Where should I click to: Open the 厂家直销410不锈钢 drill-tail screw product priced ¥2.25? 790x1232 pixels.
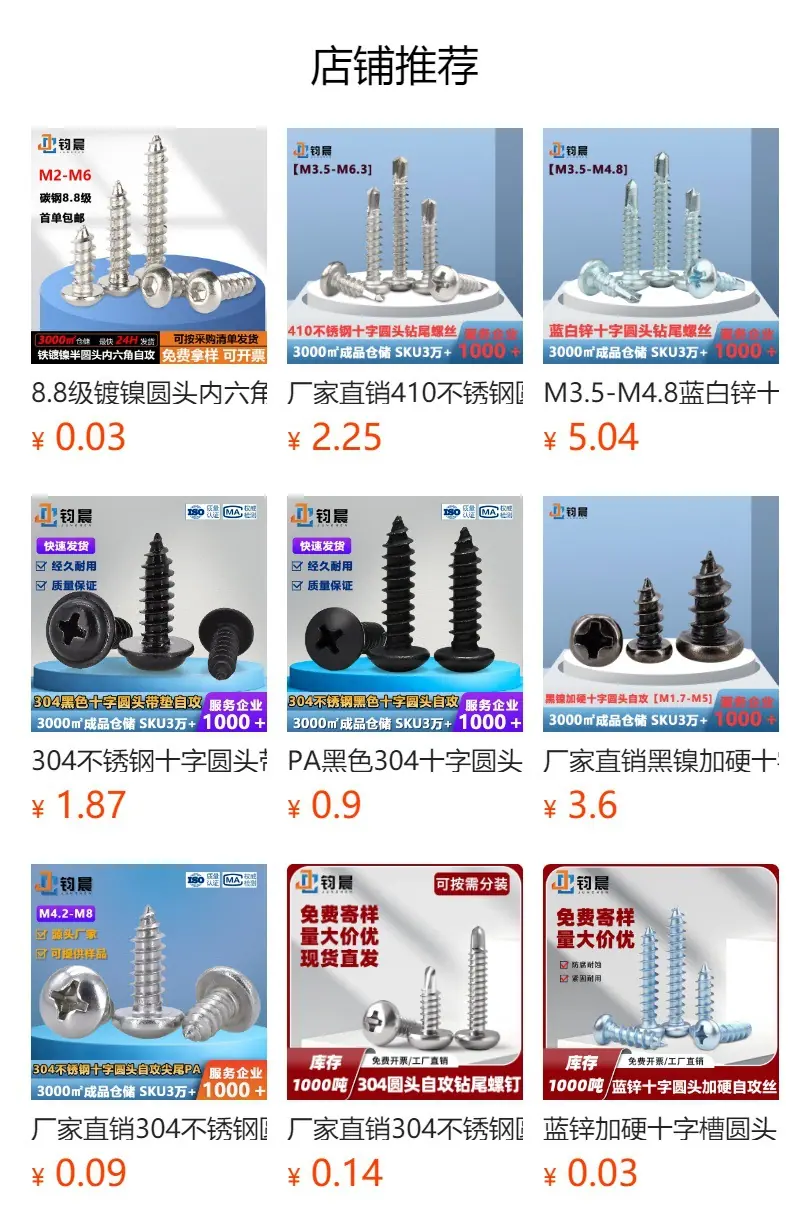click(x=405, y=292)
